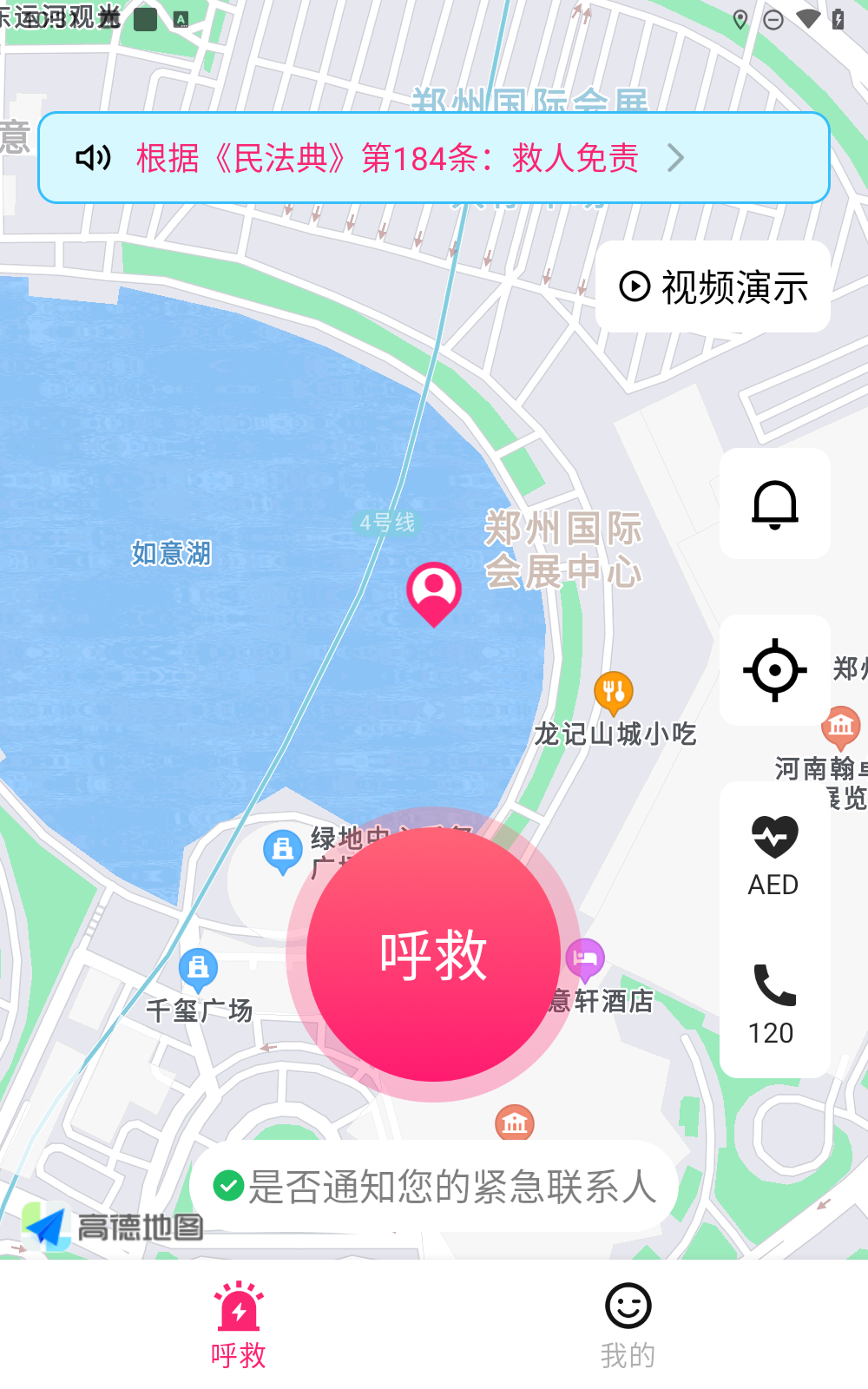Tap the big red 呼救 button
Viewport: 868px width, 1389px height.
433,955
